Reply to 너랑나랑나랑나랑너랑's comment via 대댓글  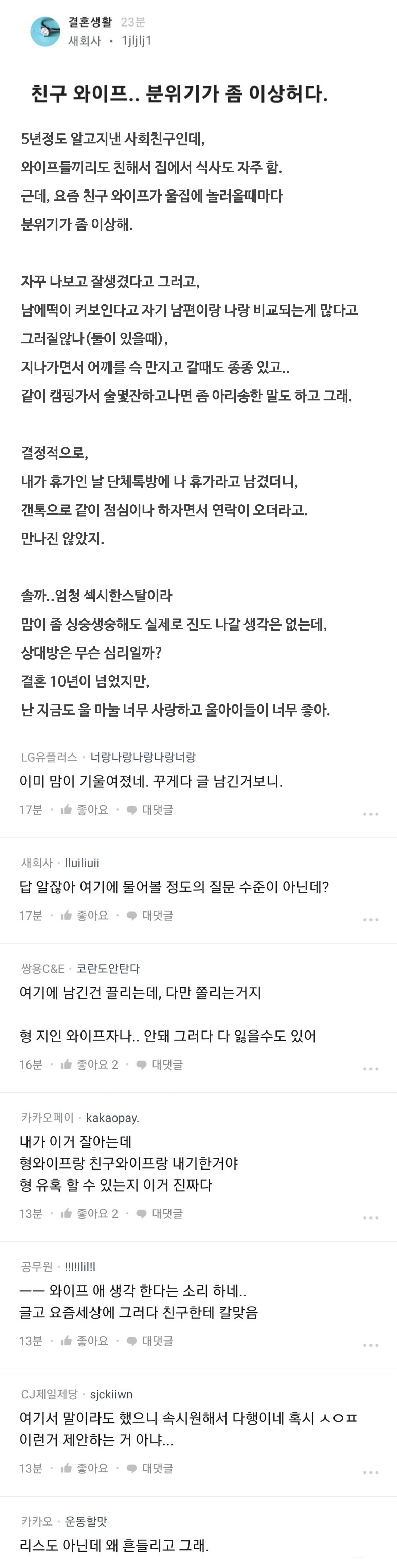coord(149,809)
